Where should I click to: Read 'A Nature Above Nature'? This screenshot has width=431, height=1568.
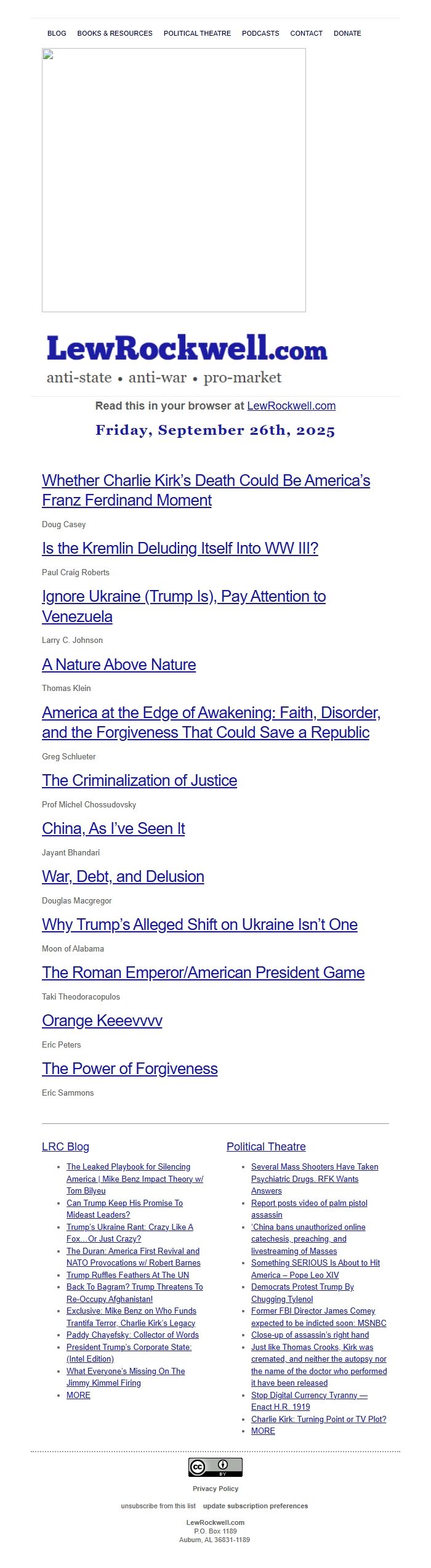tap(119, 665)
